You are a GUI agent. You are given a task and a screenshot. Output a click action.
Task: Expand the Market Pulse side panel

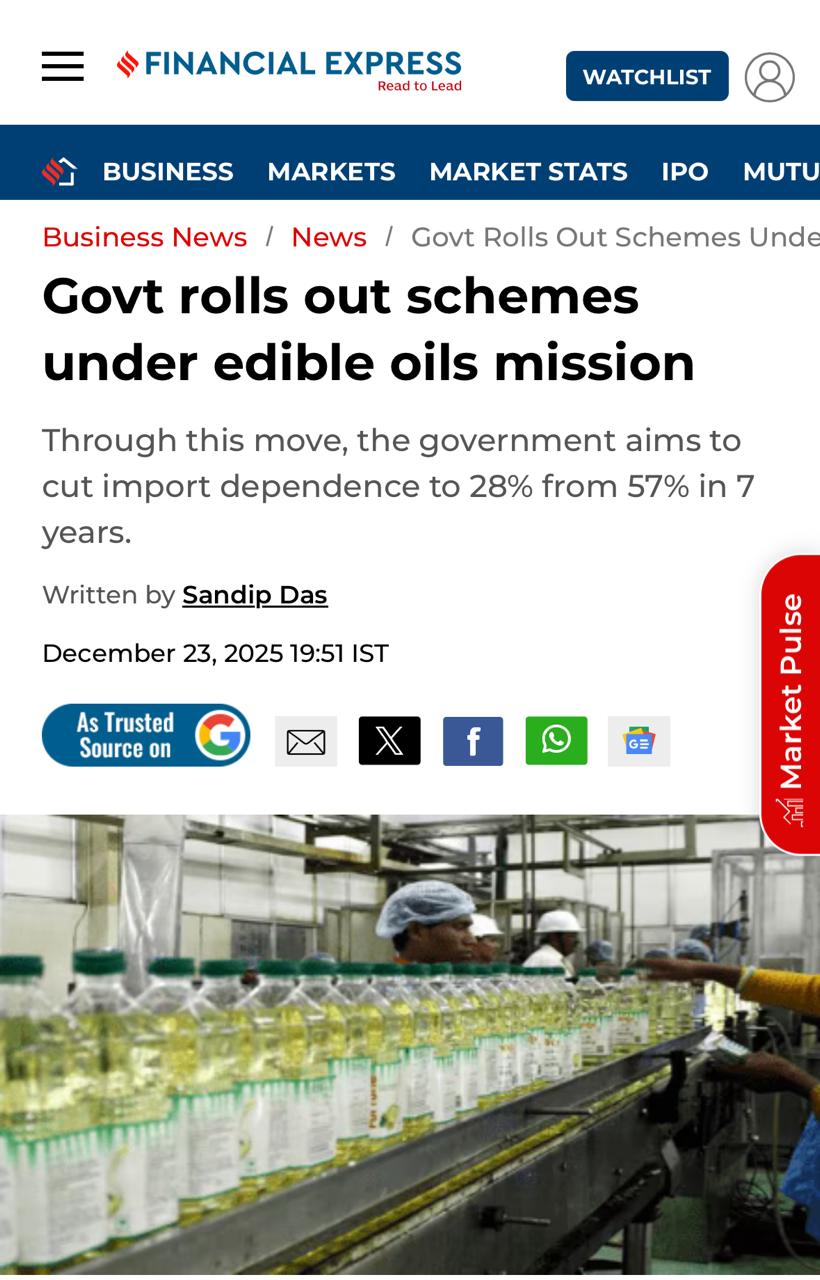(x=792, y=704)
